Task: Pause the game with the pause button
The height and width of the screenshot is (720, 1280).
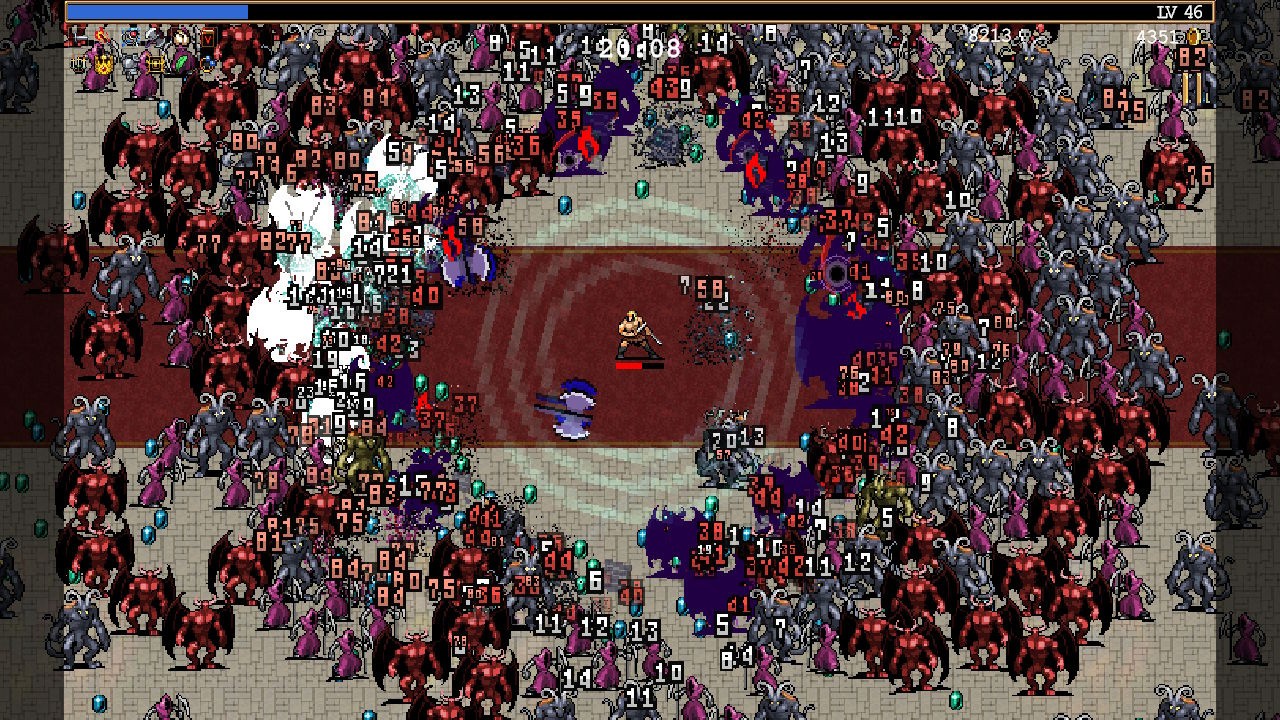Action: pos(1191,88)
